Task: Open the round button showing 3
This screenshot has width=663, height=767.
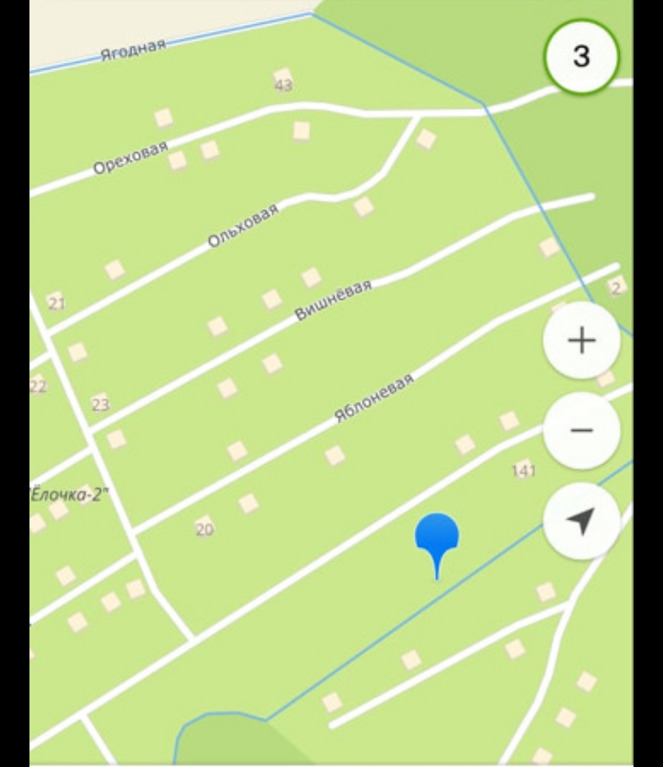Action: [581, 57]
